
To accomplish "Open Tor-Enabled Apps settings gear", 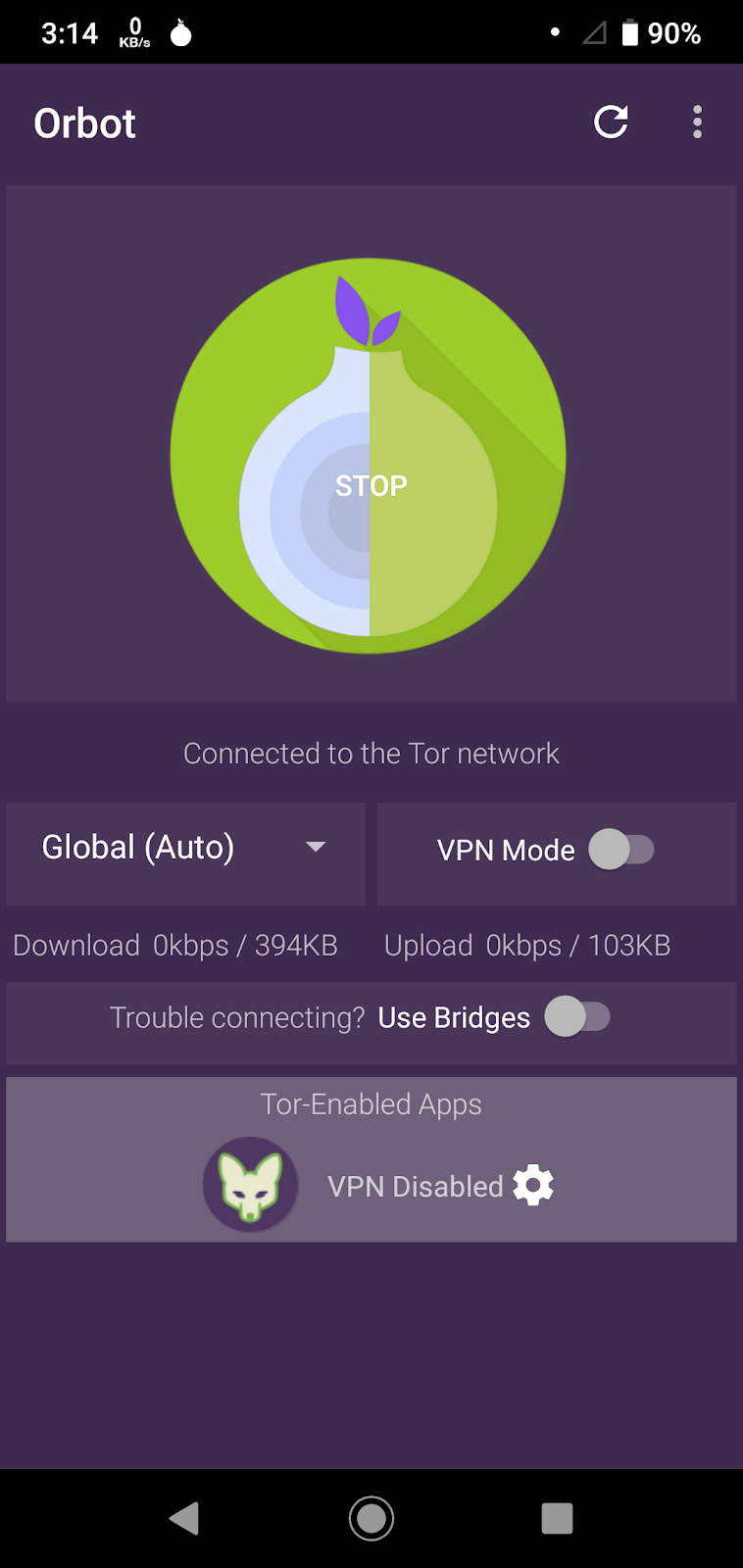I will [x=534, y=1186].
